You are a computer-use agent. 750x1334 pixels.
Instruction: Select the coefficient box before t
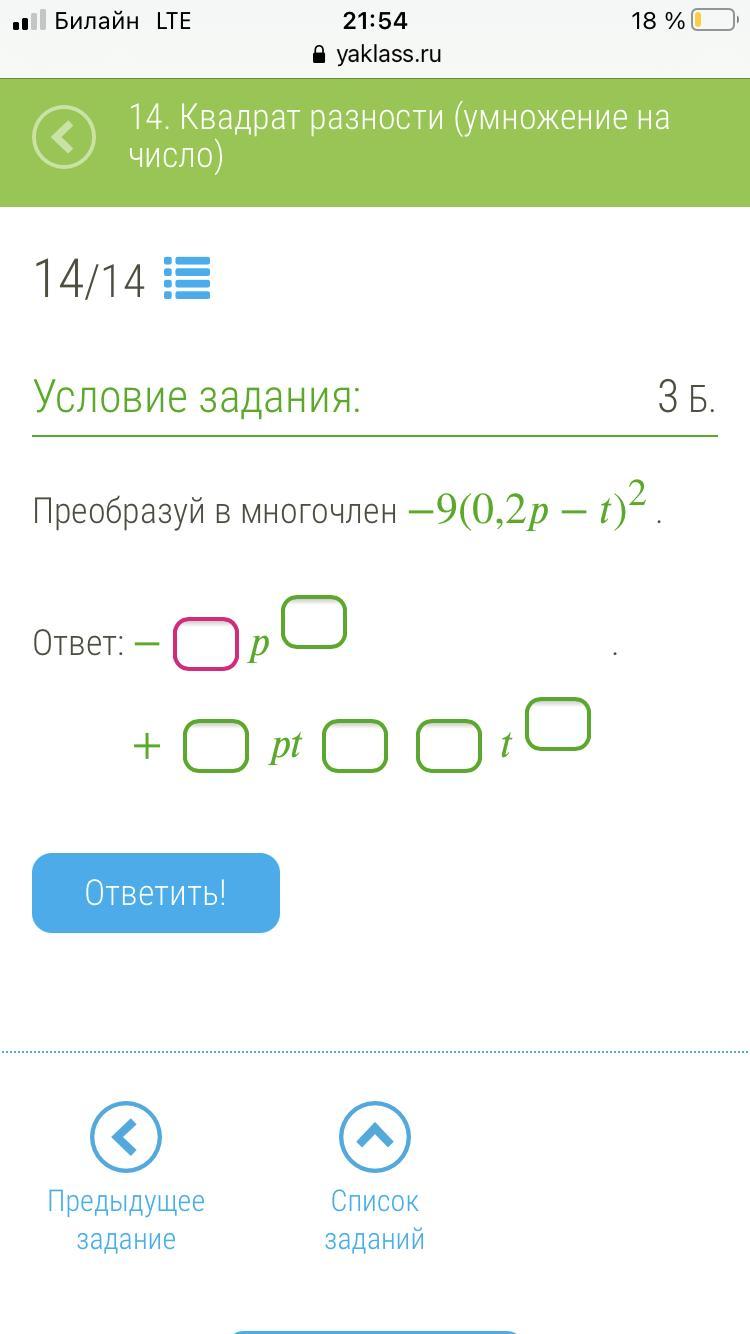click(448, 746)
